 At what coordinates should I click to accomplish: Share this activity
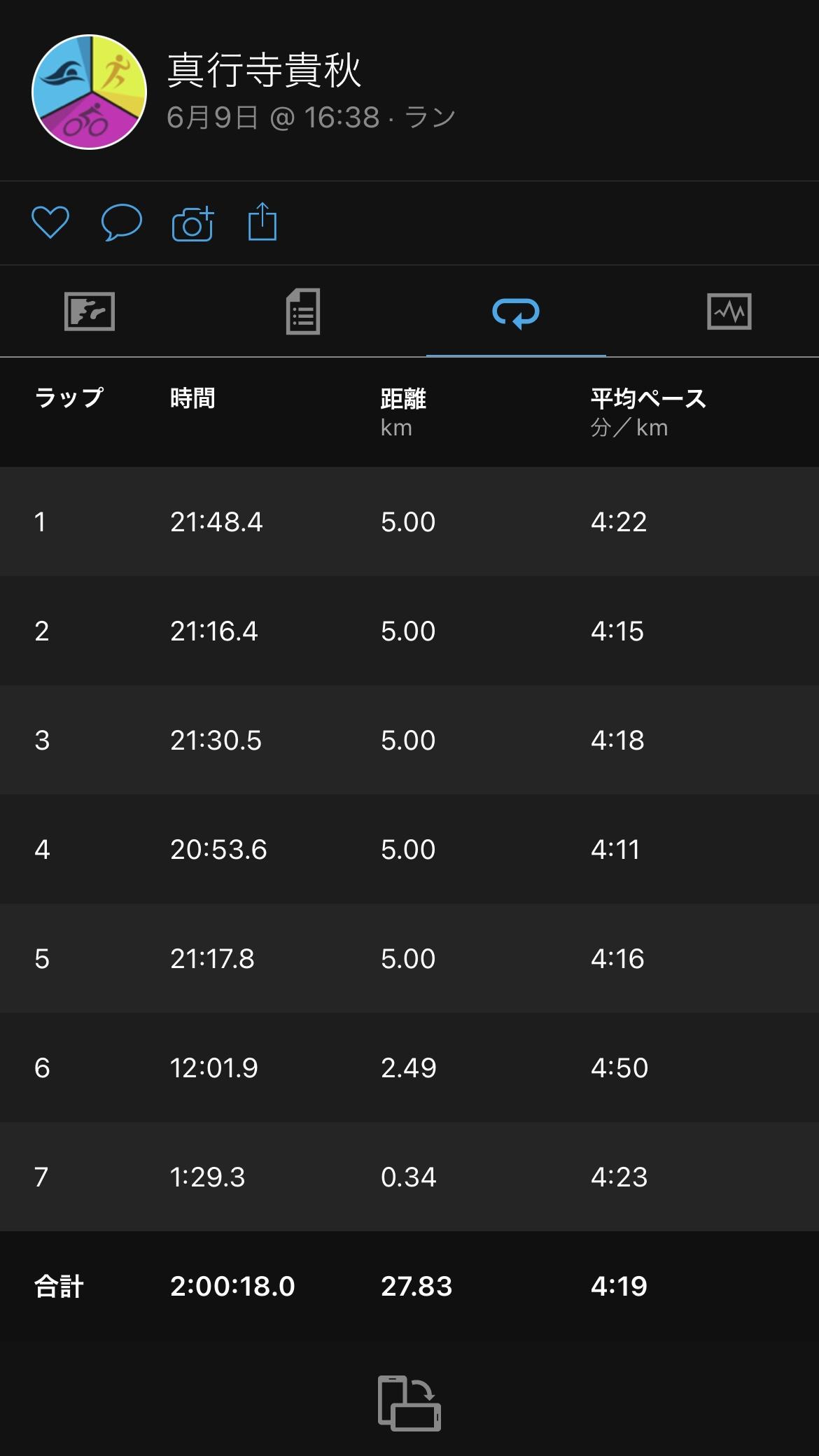click(x=262, y=221)
